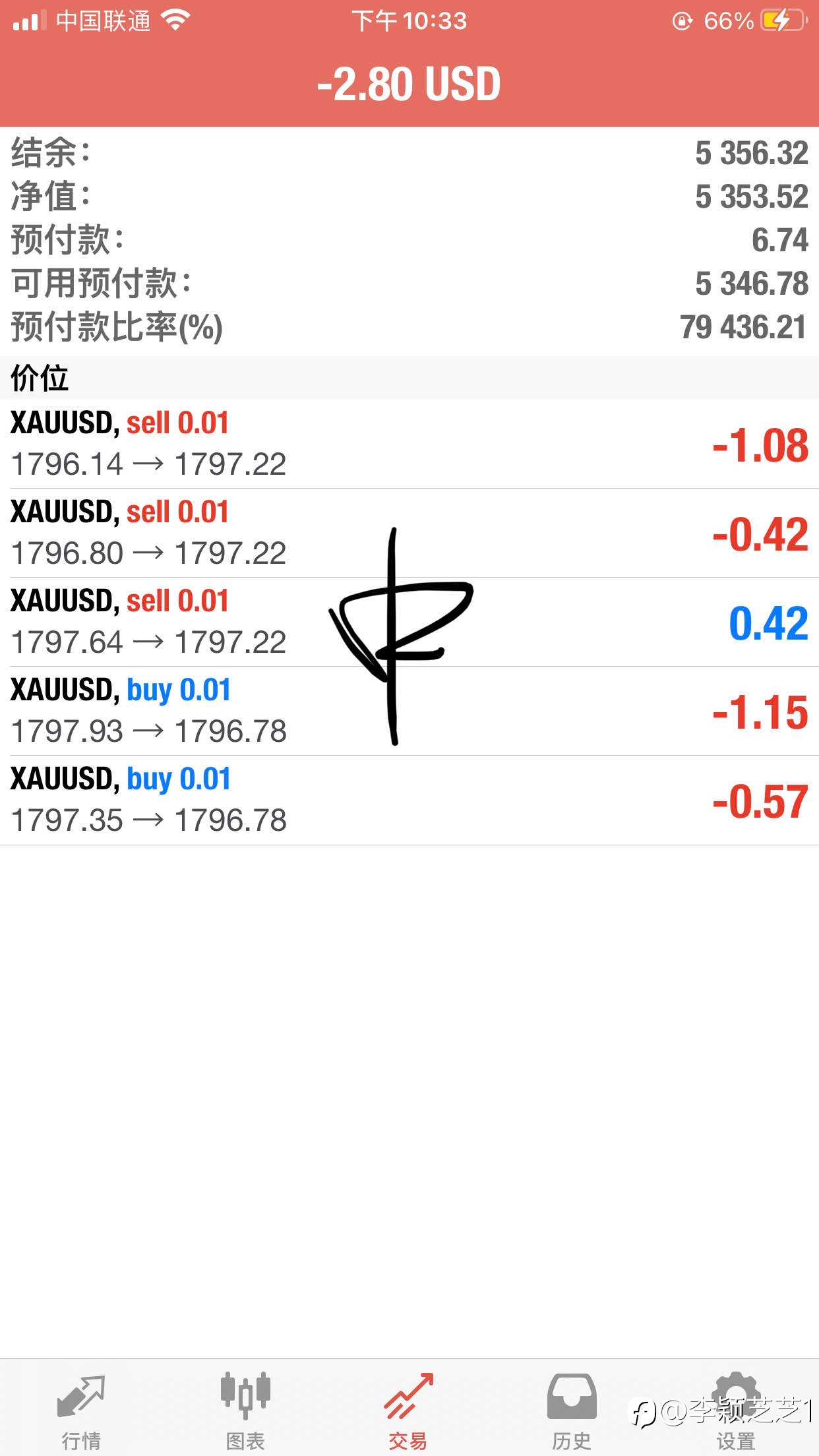Expand XAUUSD sell position entered at 1797.64
Screen dimensions: 819x1456
pos(409,622)
